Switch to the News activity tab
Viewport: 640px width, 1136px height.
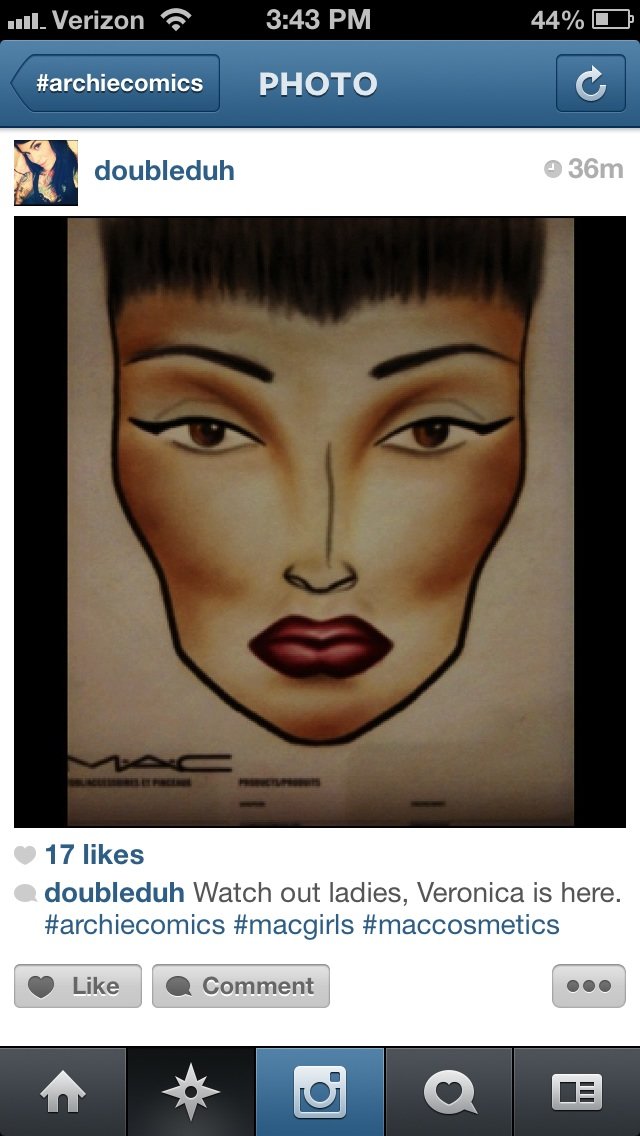[x=449, y=1092]
